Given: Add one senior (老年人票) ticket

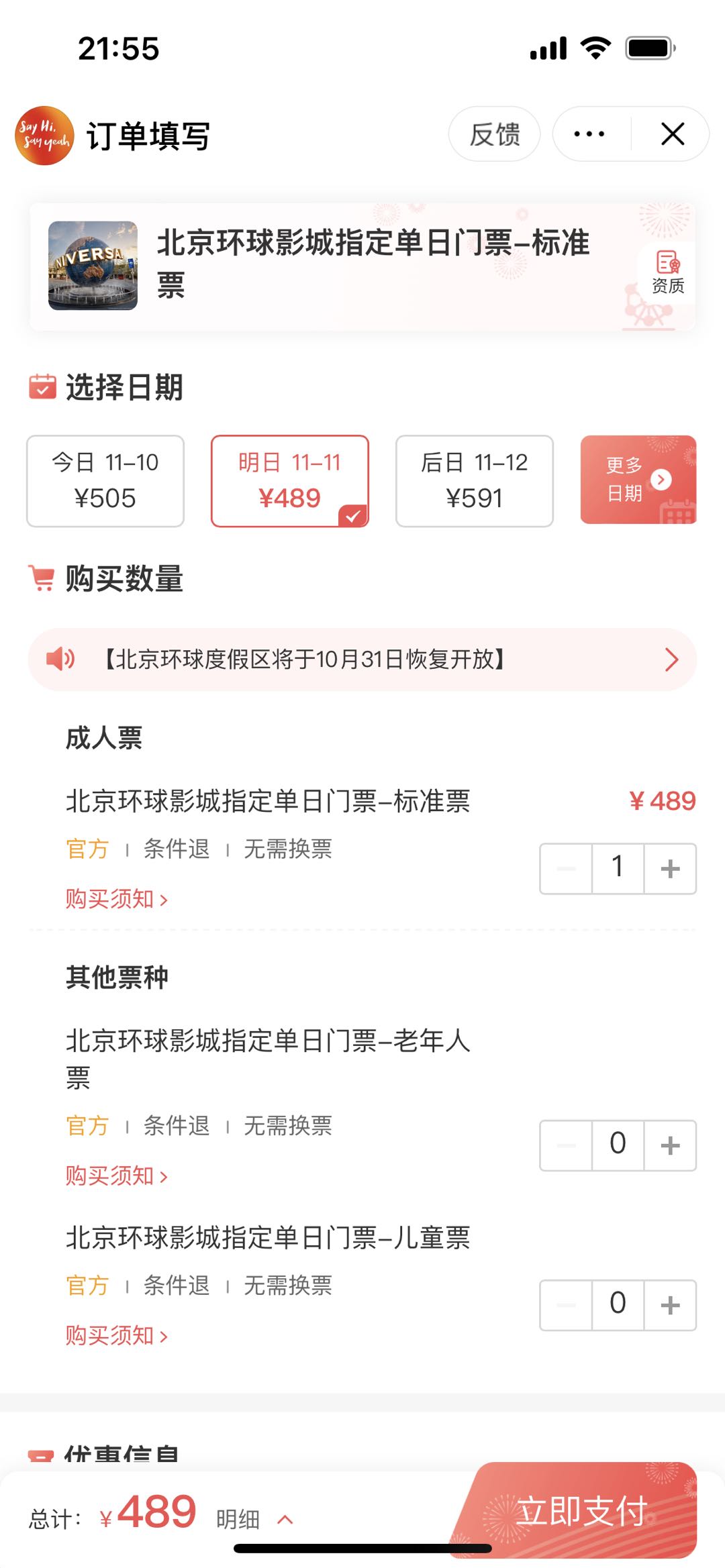Looking at the screenshot, I should pos(670,1145).
